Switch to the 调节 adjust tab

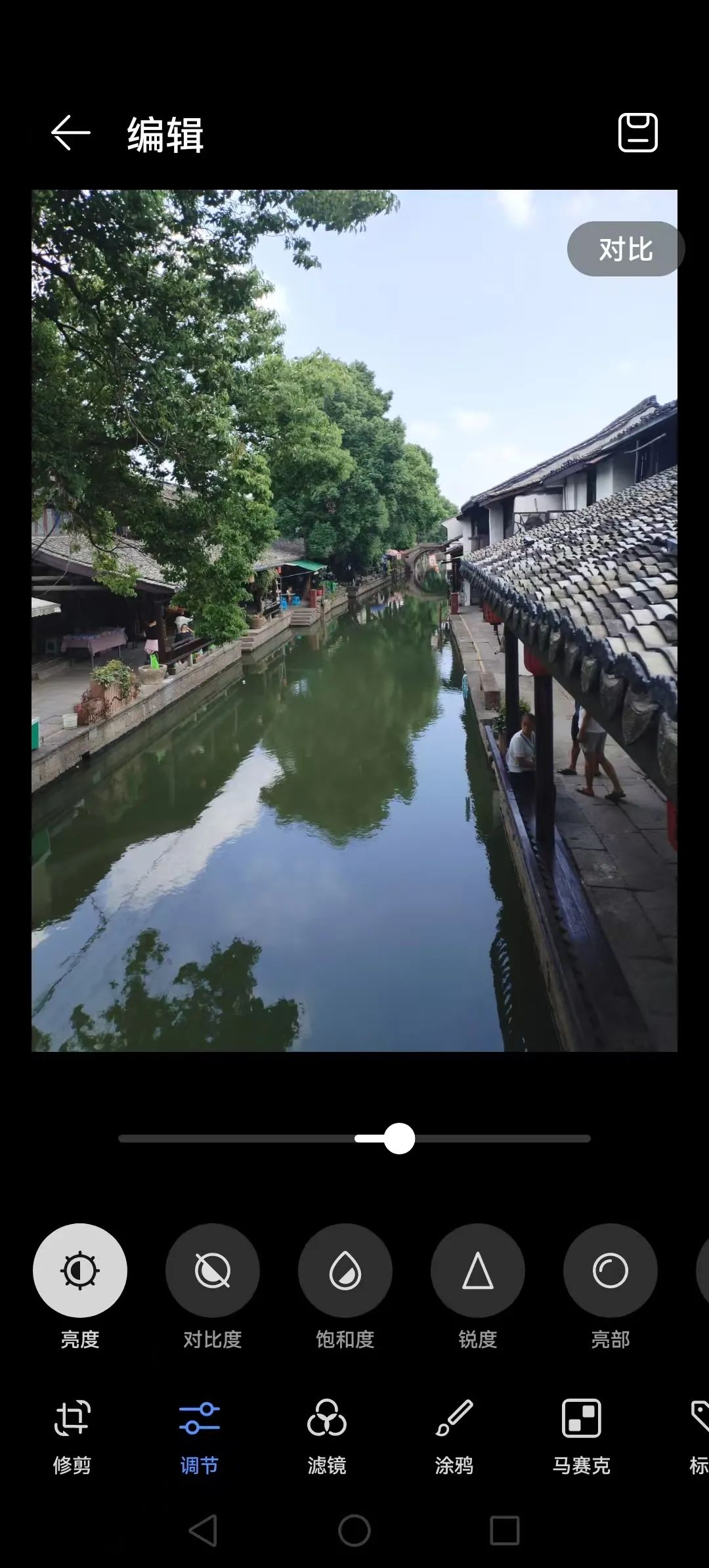click(199, 1436)
